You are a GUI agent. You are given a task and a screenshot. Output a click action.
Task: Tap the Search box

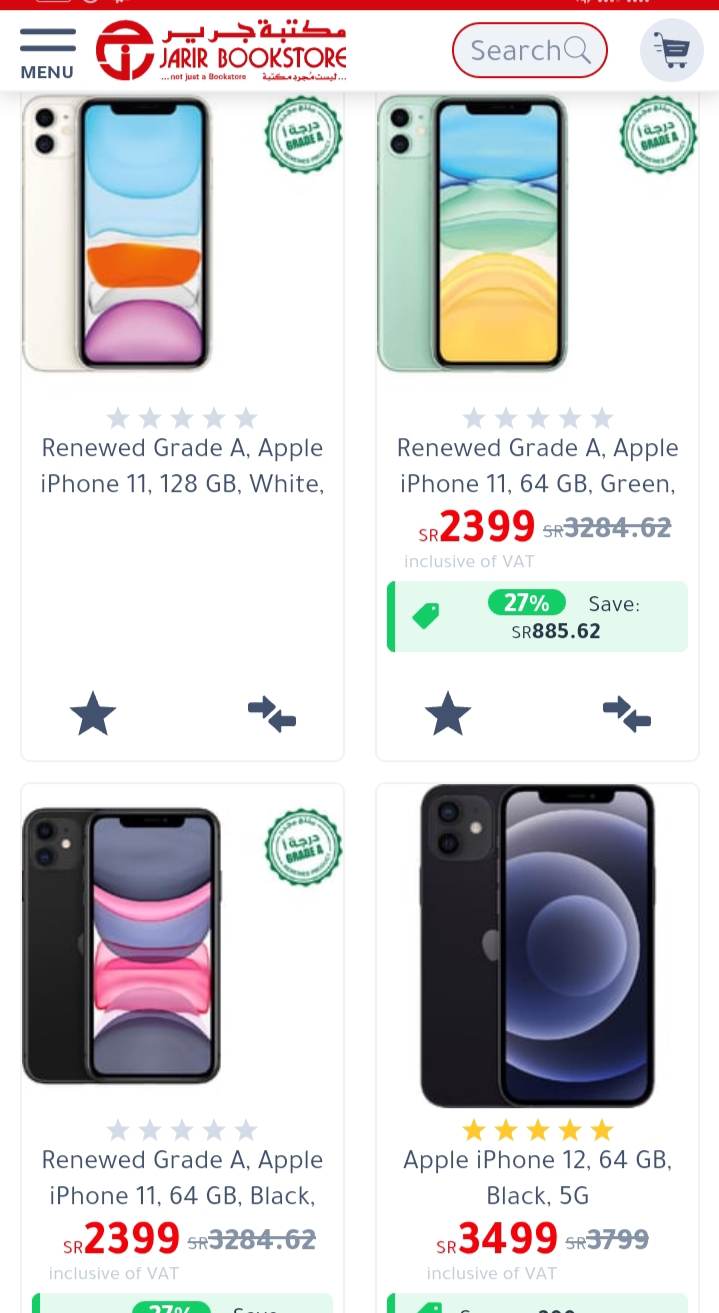click(530, 50)
